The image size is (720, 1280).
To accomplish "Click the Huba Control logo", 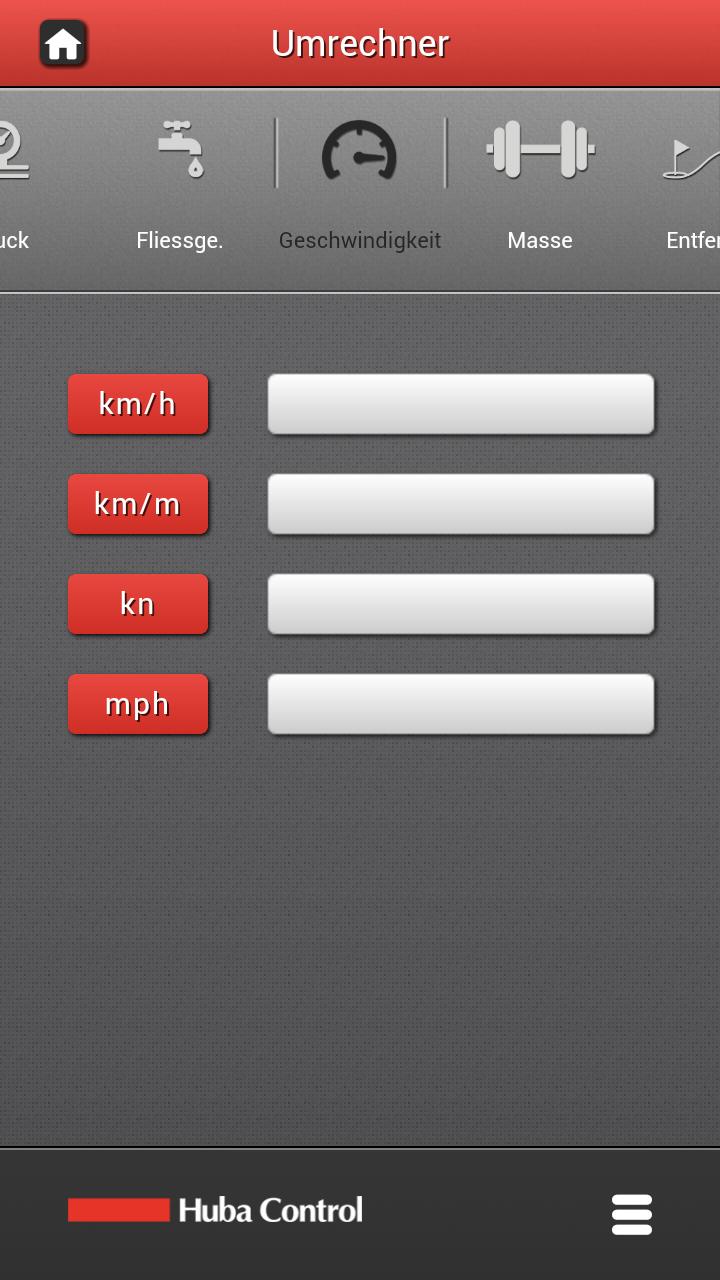I will click(214, 1209).
